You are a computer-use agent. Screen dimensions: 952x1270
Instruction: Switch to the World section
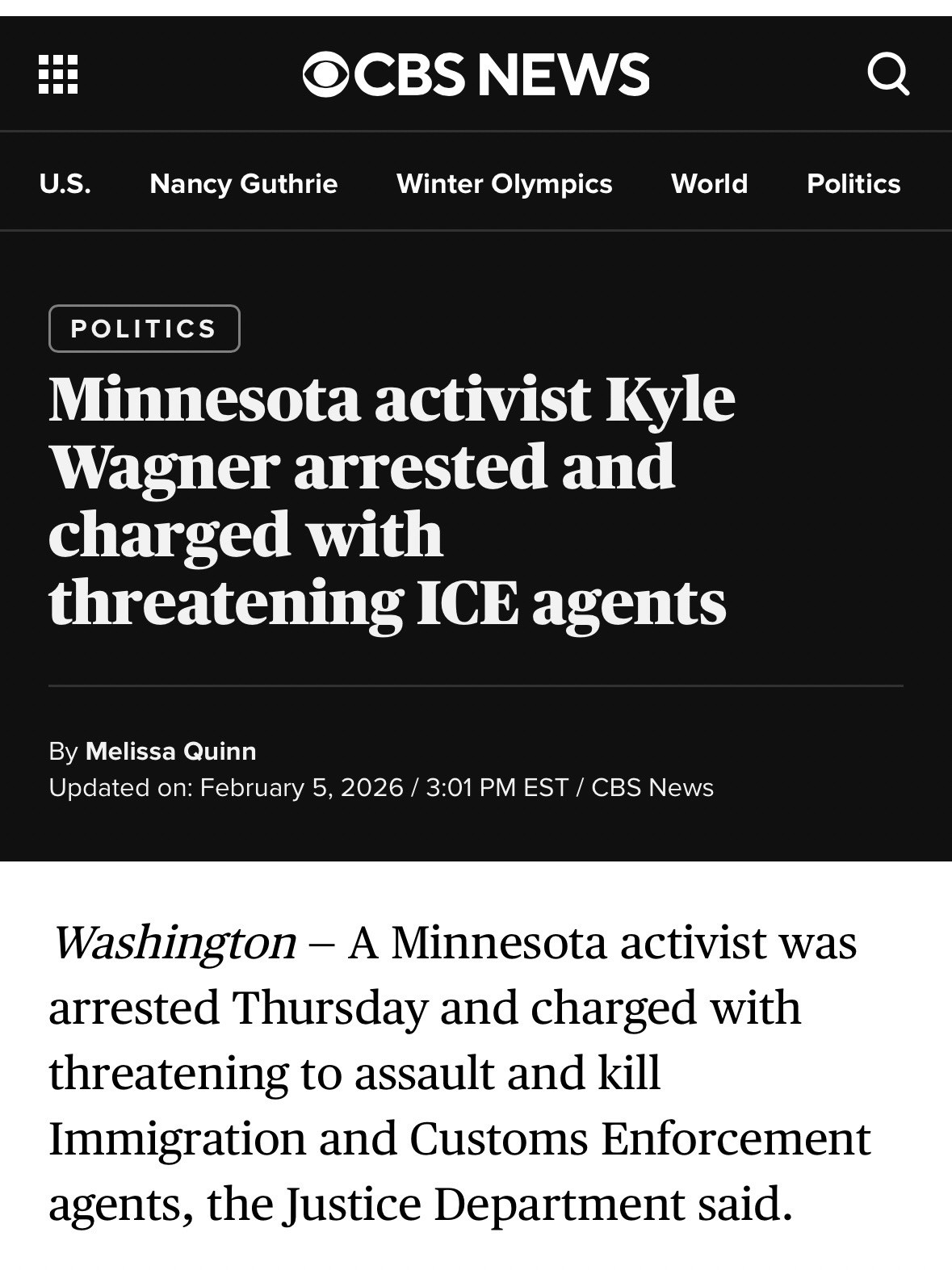(x=709, y=184)
